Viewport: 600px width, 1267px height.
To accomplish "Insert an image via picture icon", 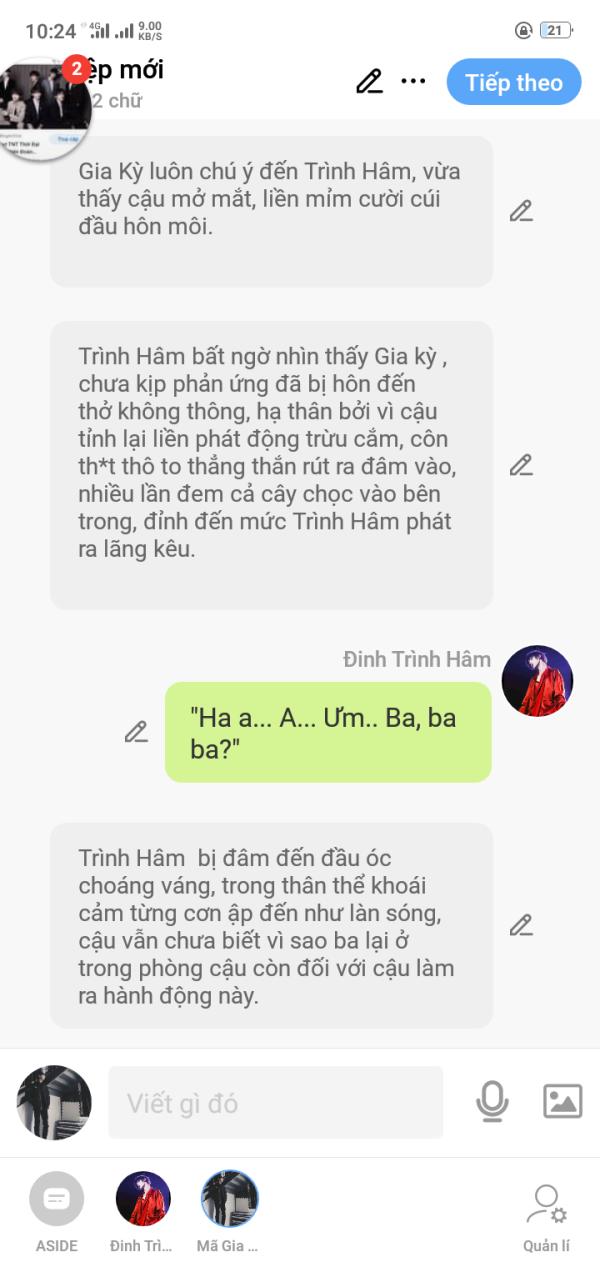I will [x=562, y=1101].
